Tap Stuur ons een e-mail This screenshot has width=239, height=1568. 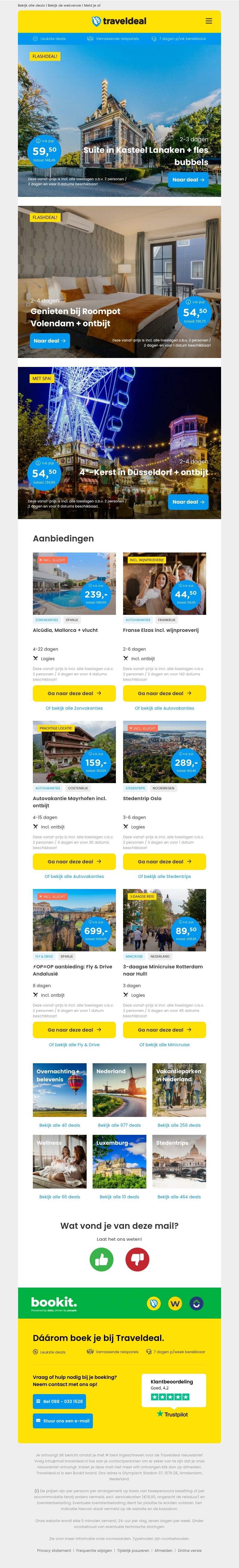tap(63, 1421)
